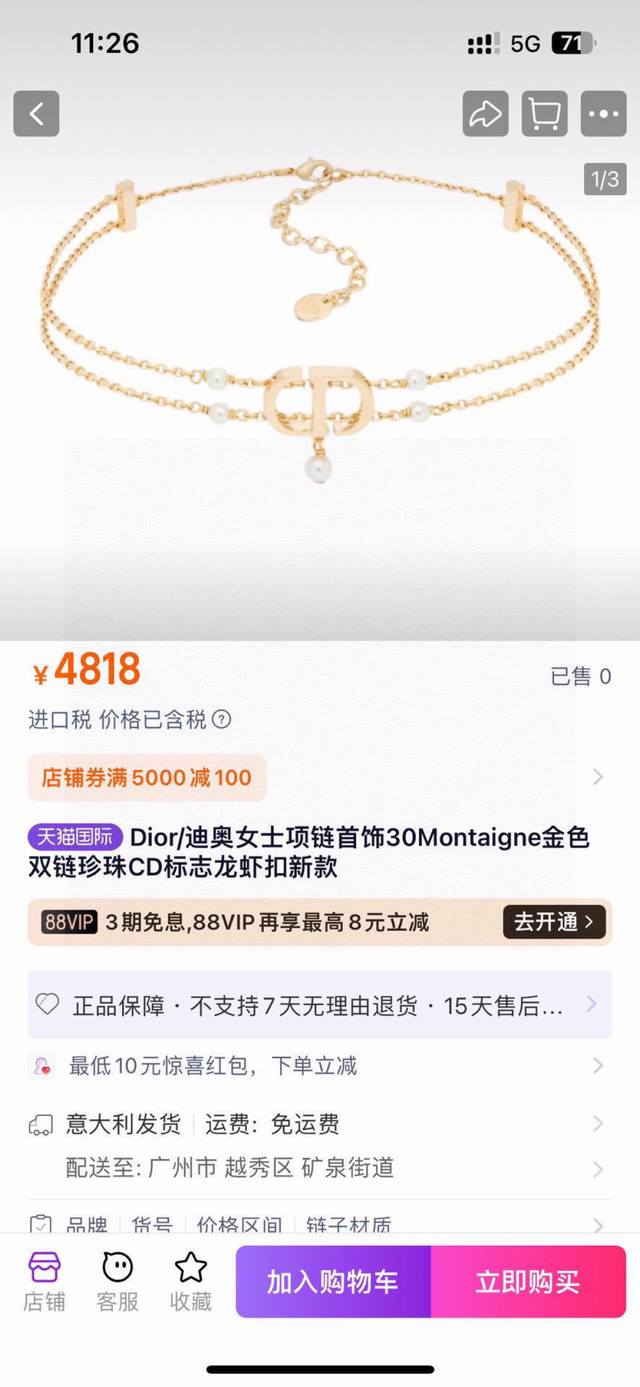The height and width of the screenshot is (1387, 640).
Task: Go back using the top-left arrow
Action: click(36, 114)
